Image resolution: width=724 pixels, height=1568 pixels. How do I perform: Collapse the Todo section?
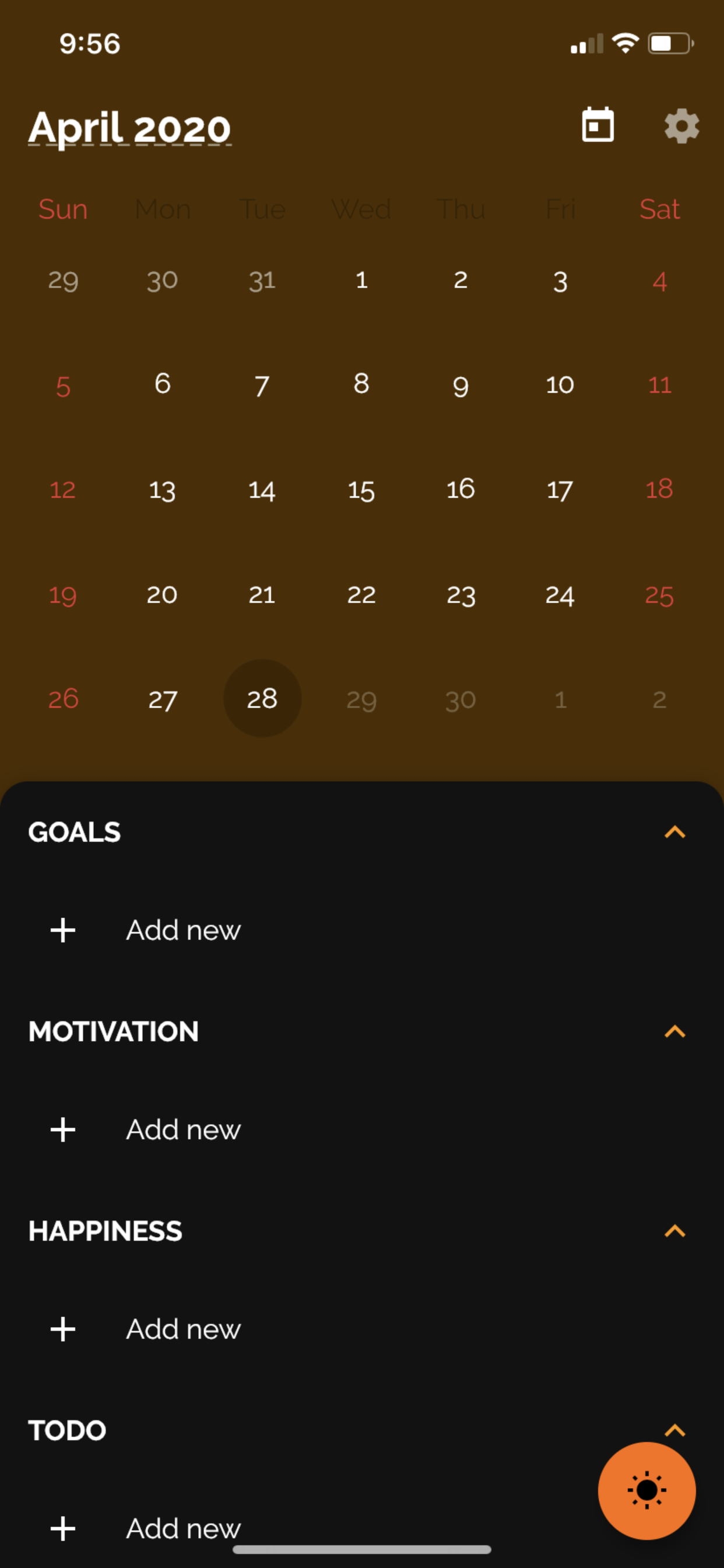tap(674, 1430)
